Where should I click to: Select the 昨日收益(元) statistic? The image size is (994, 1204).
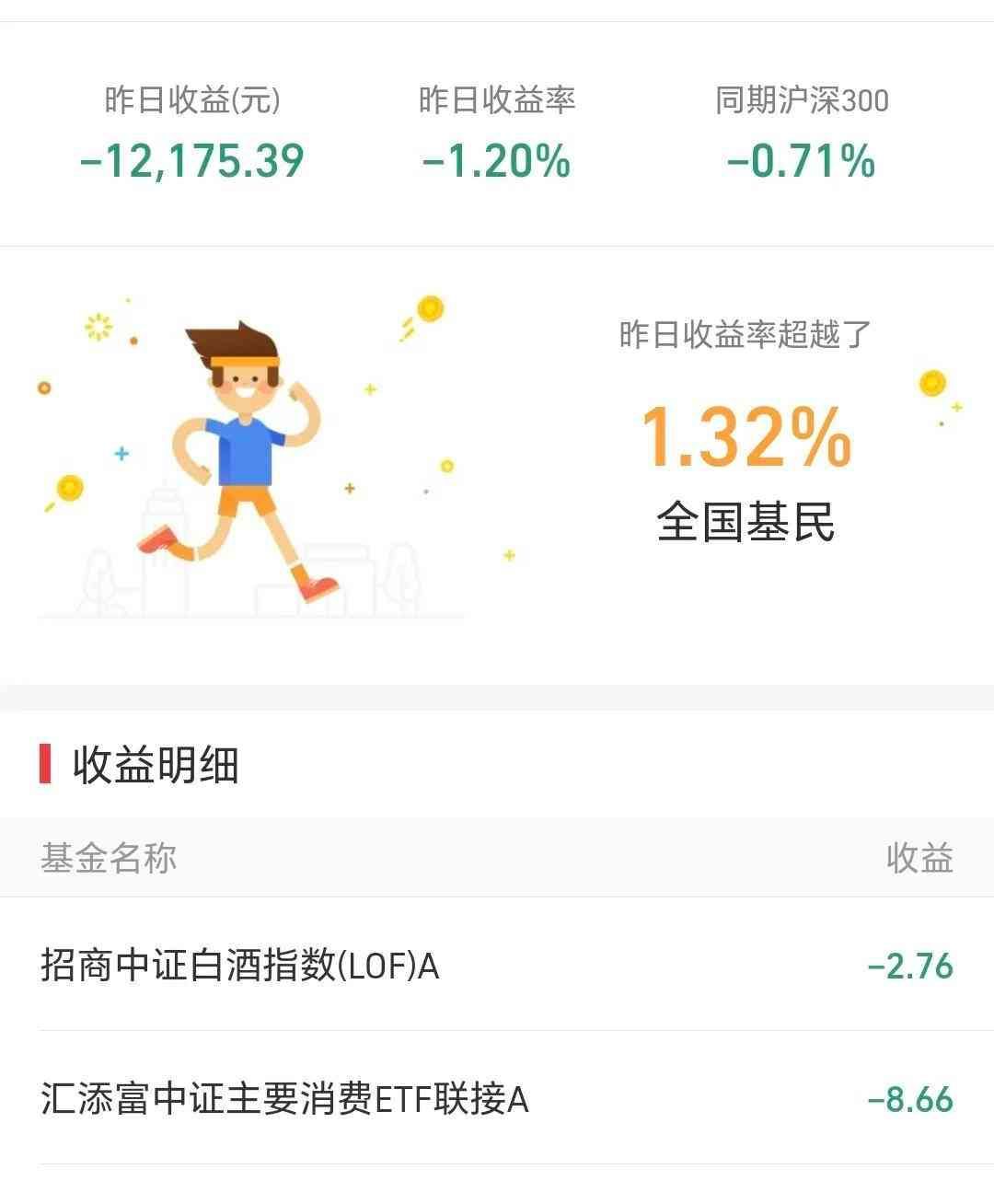tap(193, 133)
